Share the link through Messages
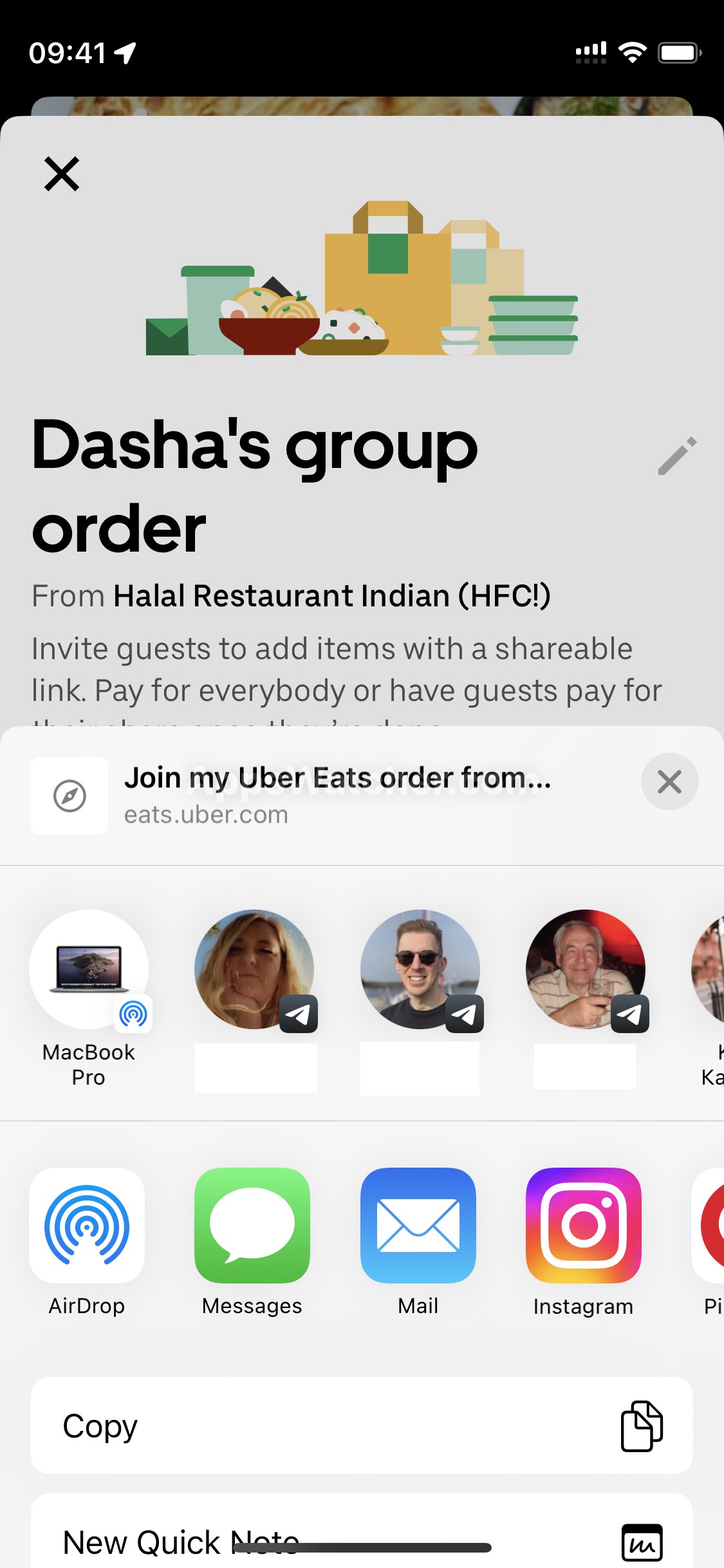The image size is (724, 1568). pos(252,1226)
